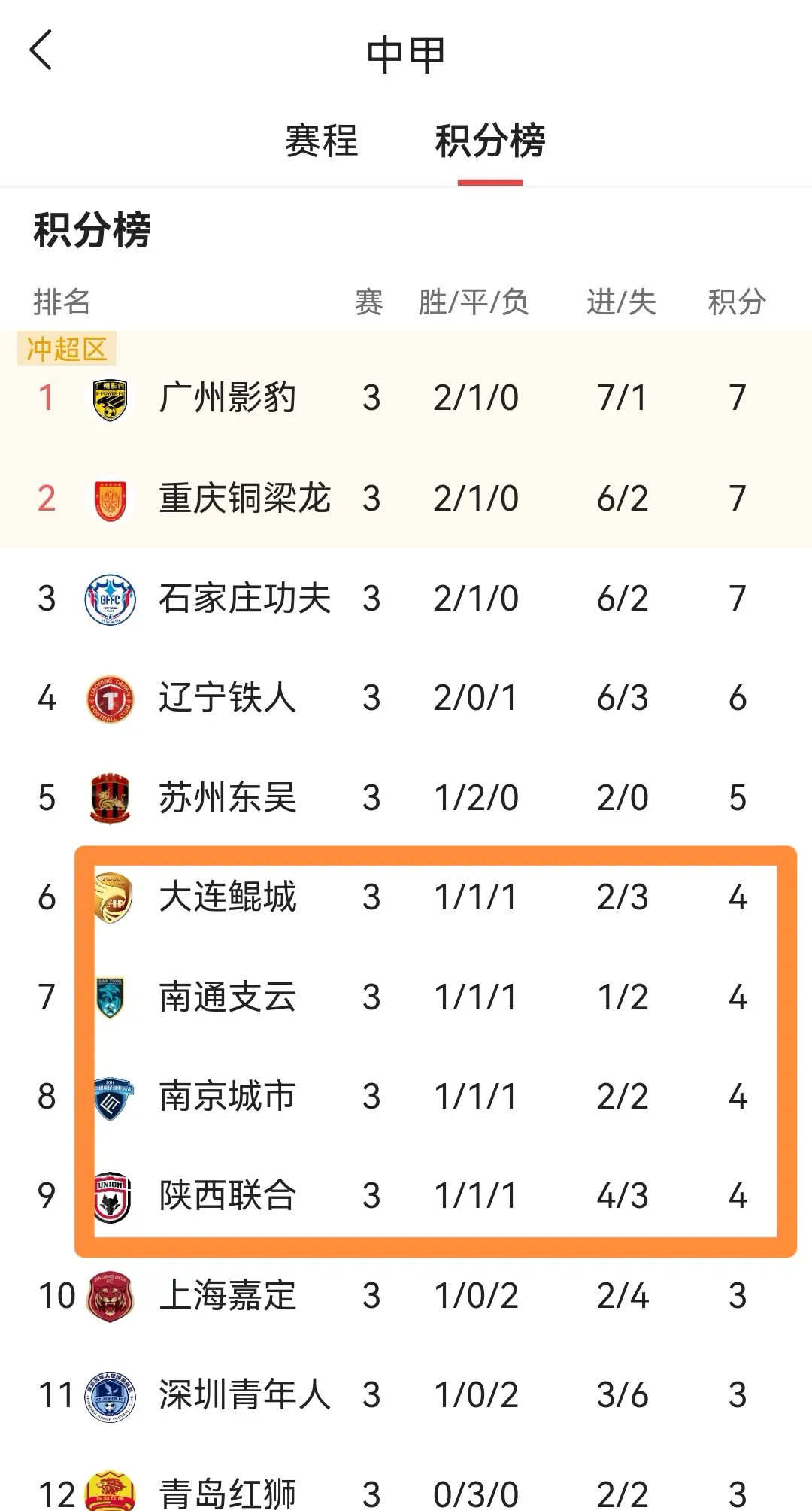812x1511 pixels.
Task: Go back using the top-left arrow
Action: (41, 51)
